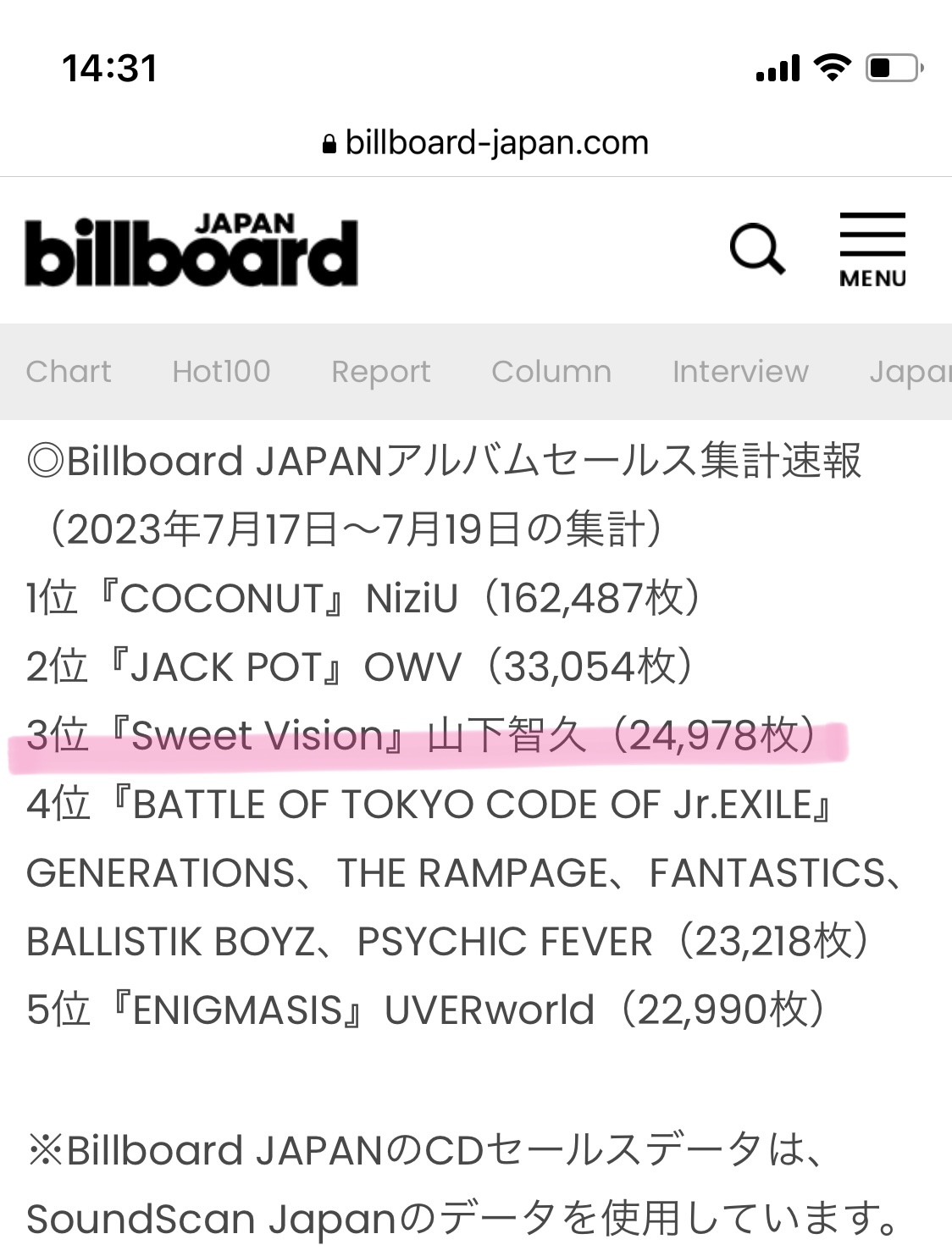Open the Report tab
The height and width of the screenshot is (1256, 952).
pos(380,372)
